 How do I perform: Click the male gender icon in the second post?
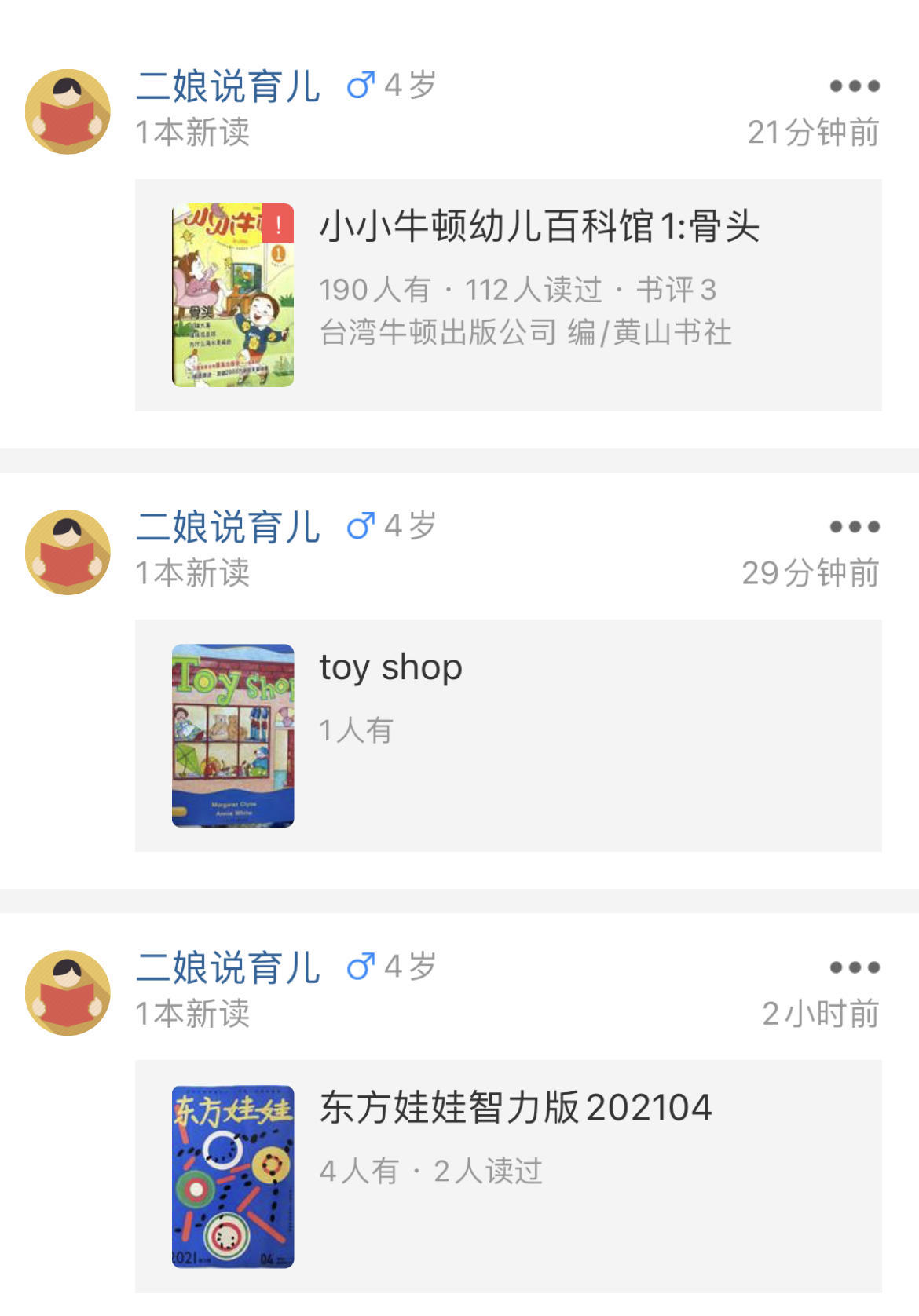363,526
